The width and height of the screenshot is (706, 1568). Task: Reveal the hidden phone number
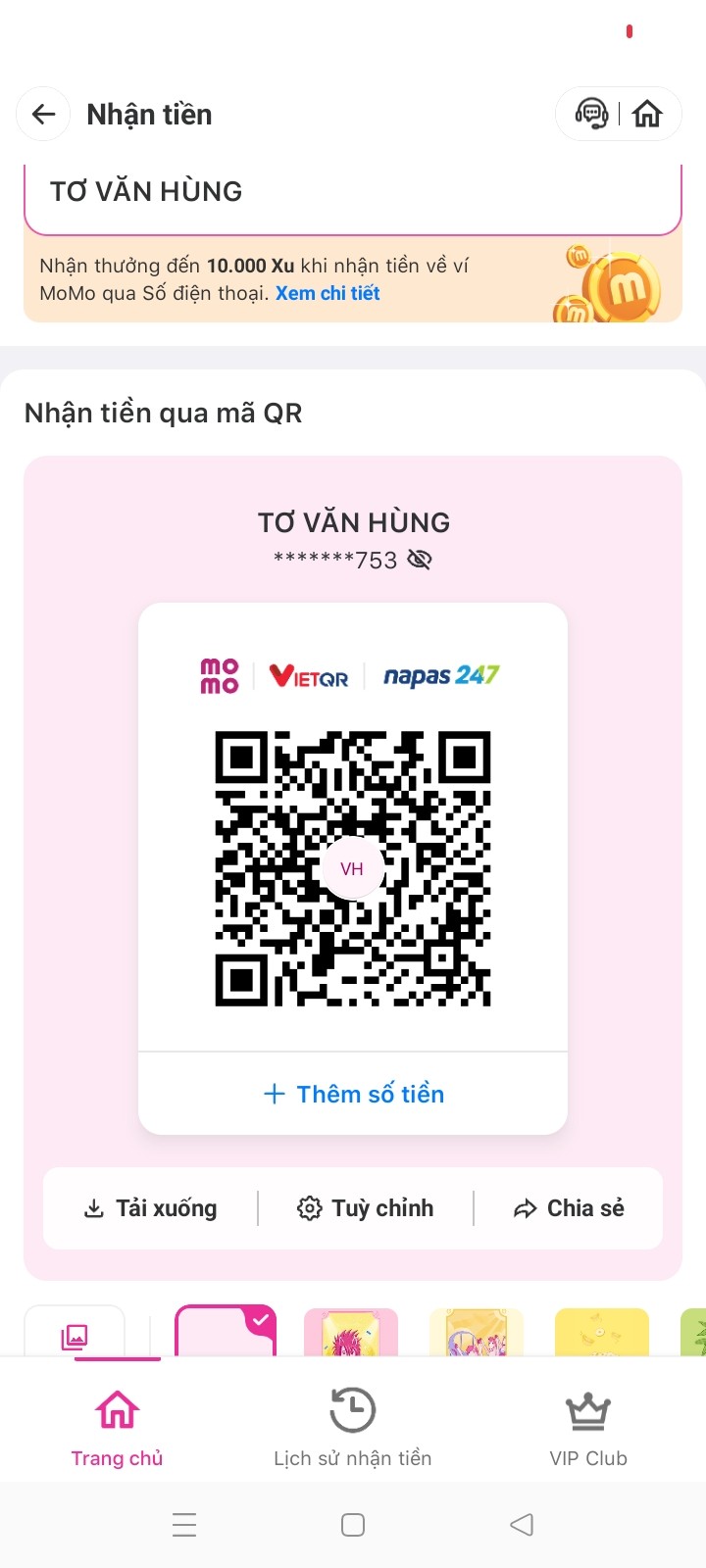420,560
